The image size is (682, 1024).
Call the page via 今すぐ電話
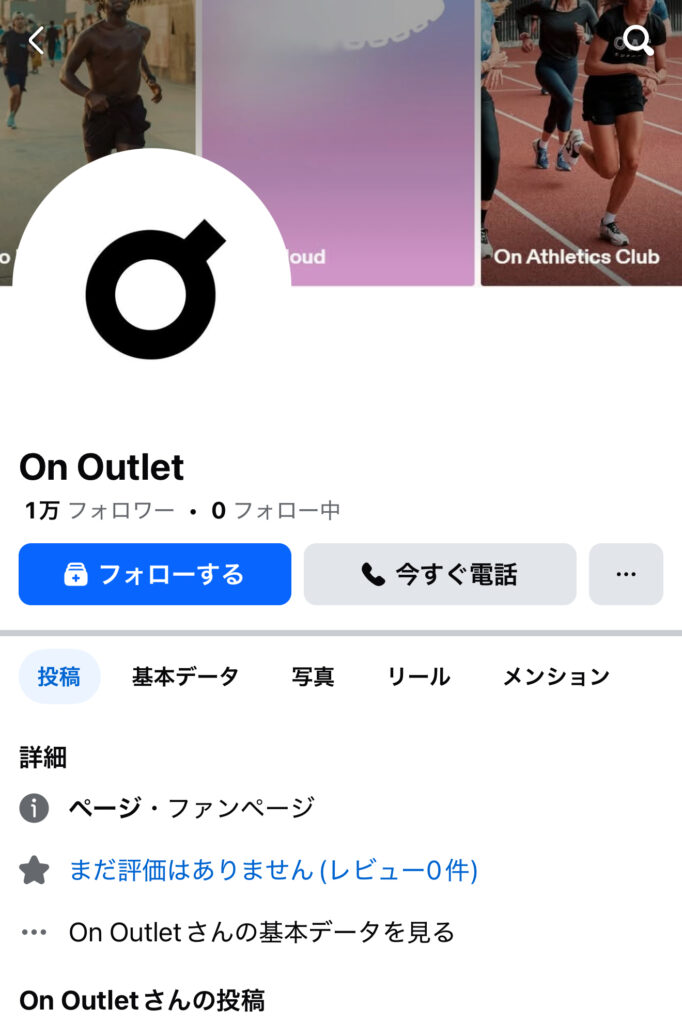440,574
